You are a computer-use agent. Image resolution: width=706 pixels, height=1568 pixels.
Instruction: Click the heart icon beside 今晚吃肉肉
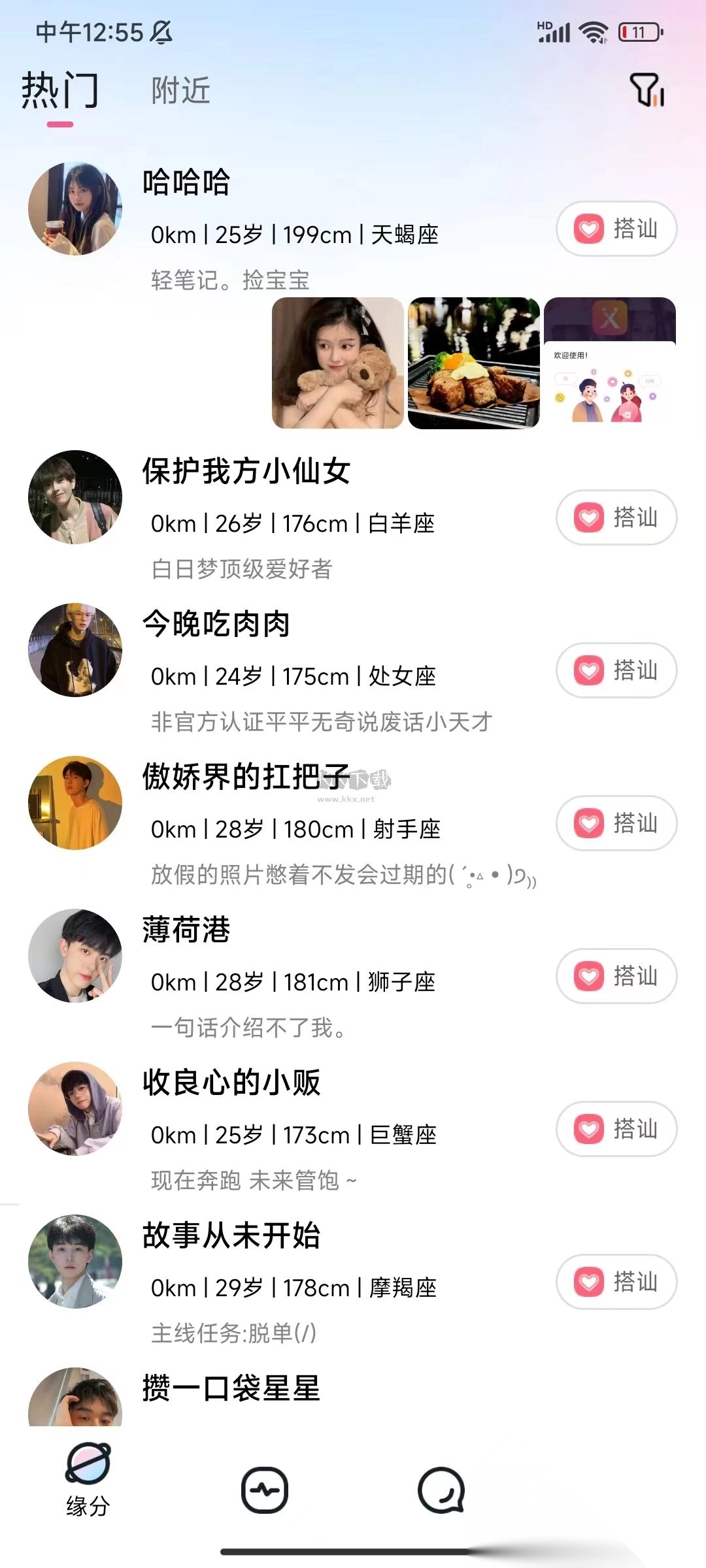[x=590, y=670]
